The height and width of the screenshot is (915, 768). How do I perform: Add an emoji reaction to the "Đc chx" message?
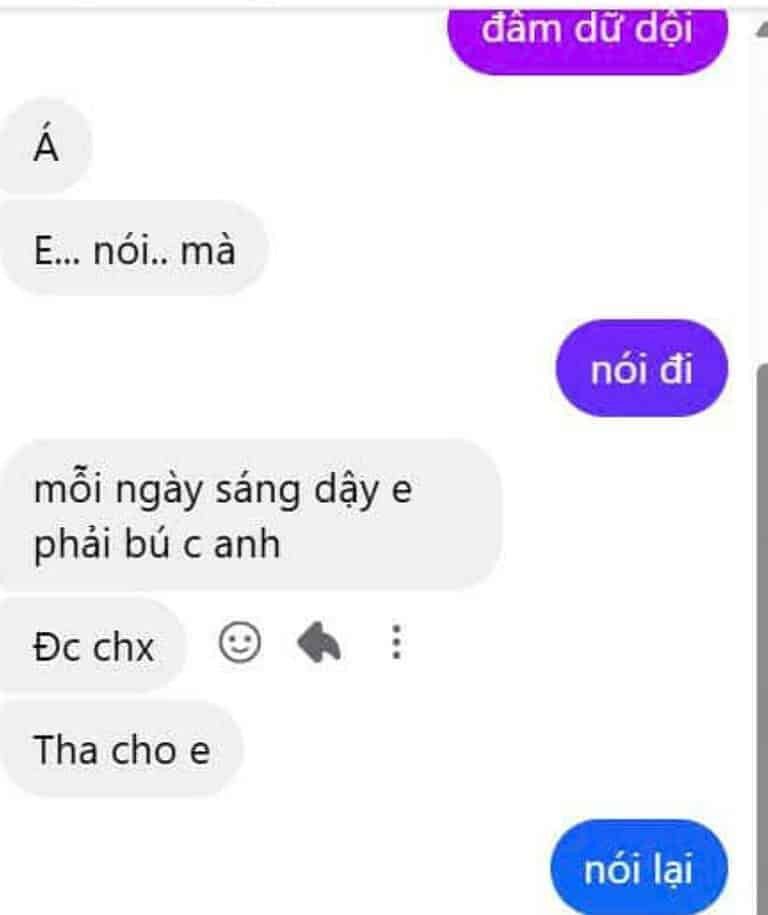(240, 643)
